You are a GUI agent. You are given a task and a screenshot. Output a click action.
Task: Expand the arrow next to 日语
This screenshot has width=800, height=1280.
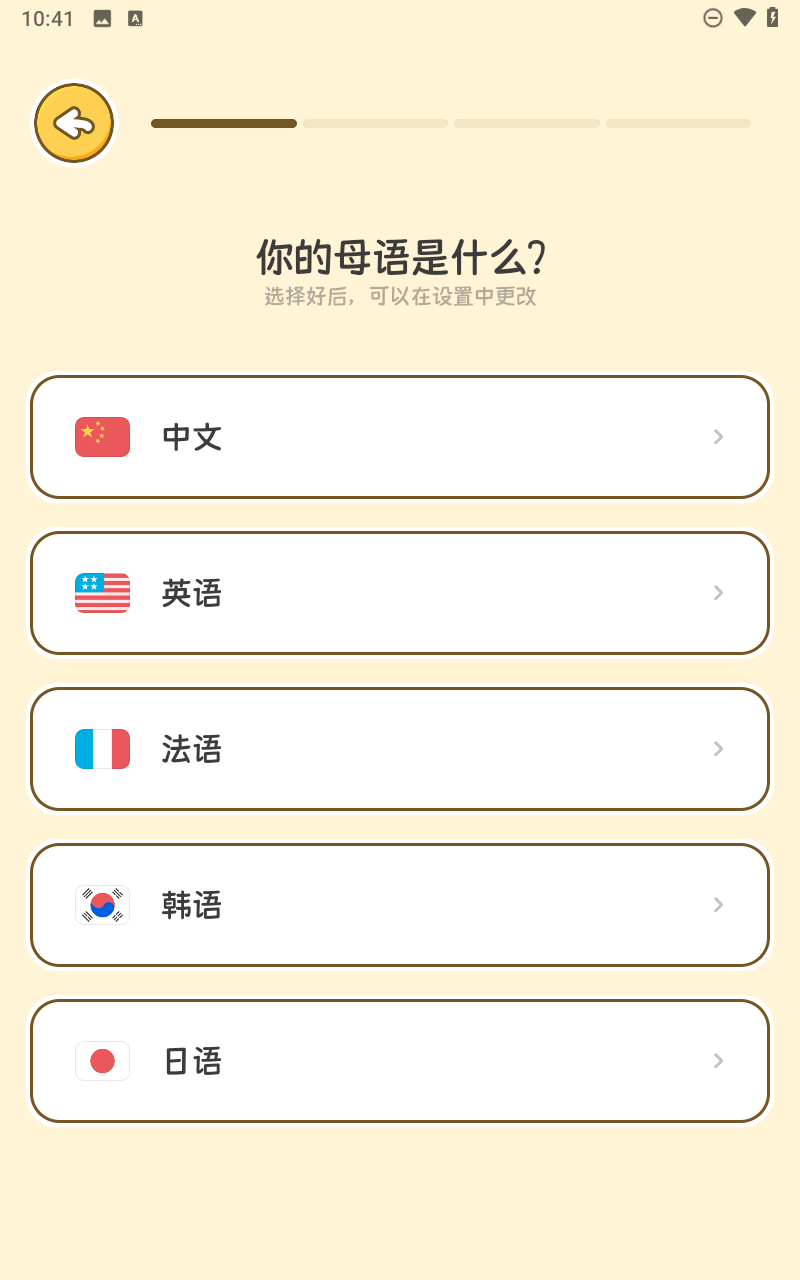click(x=718, y=1061)
